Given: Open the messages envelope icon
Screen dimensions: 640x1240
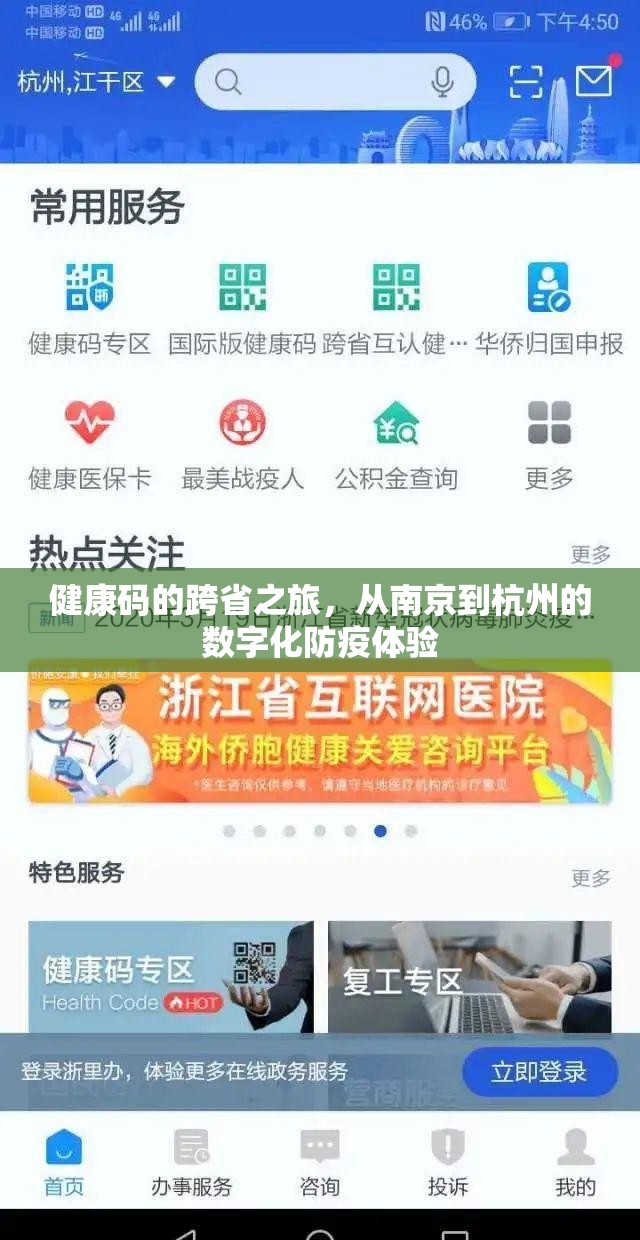Looking at the screenshot, I should click(x=593, y=82).
